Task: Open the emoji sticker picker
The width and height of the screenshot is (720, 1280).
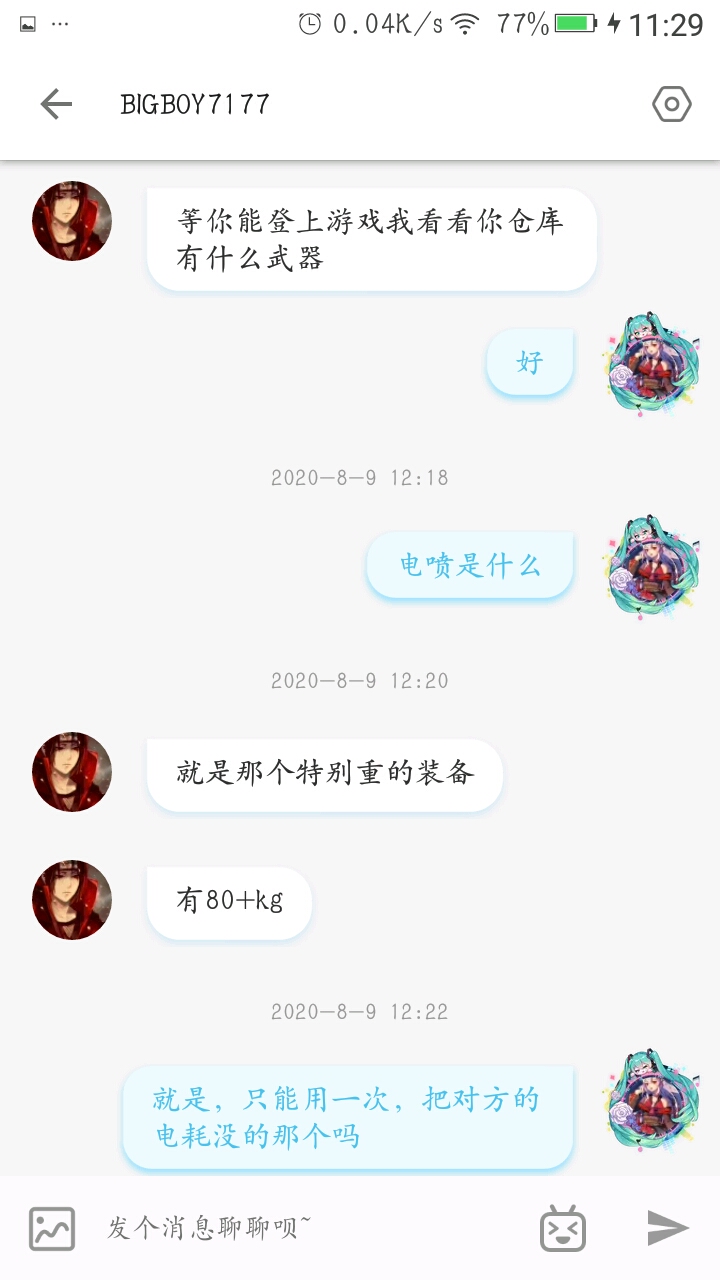Action: (563, 1228)
